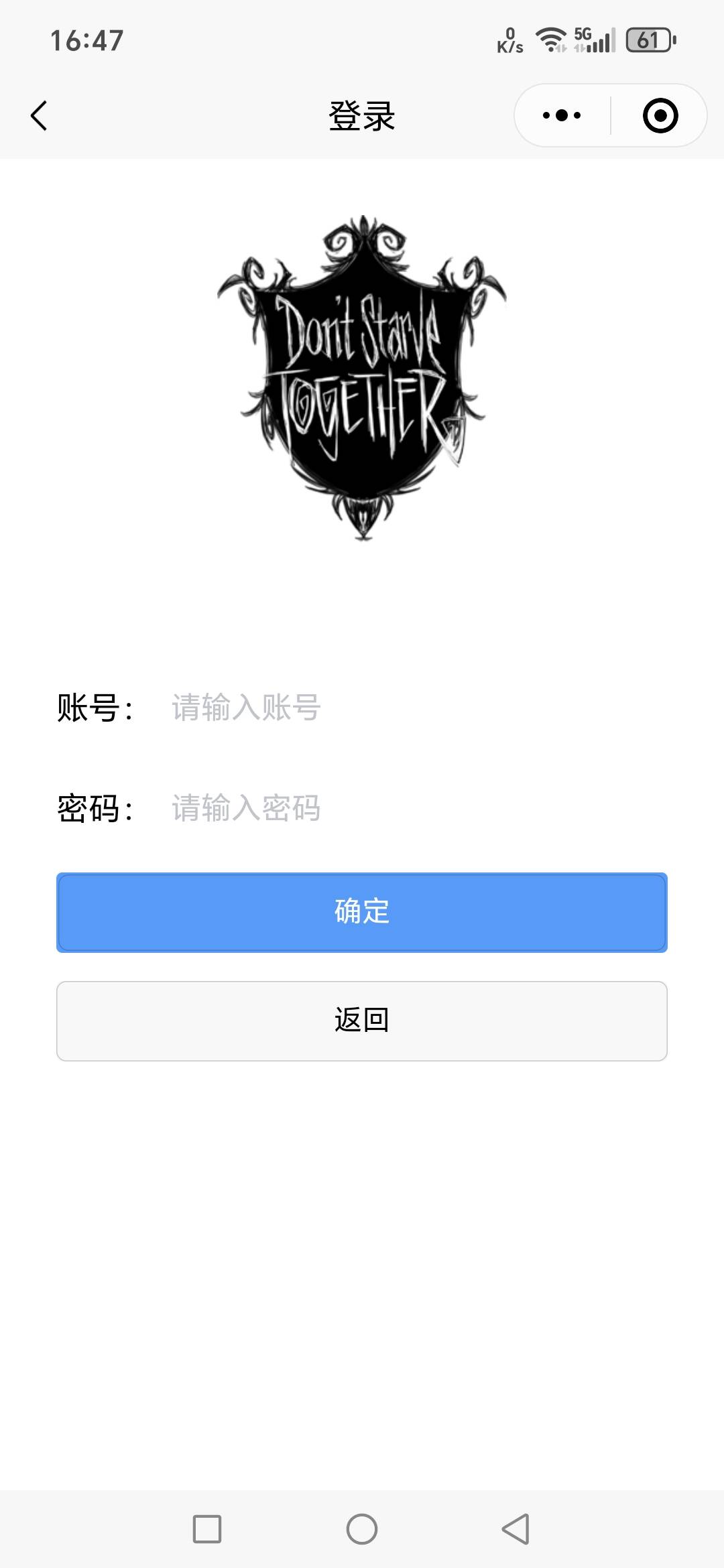Open the mini program three-dot menu
The height and width of the screenshot is (1568, 724).
coord(562,116)
